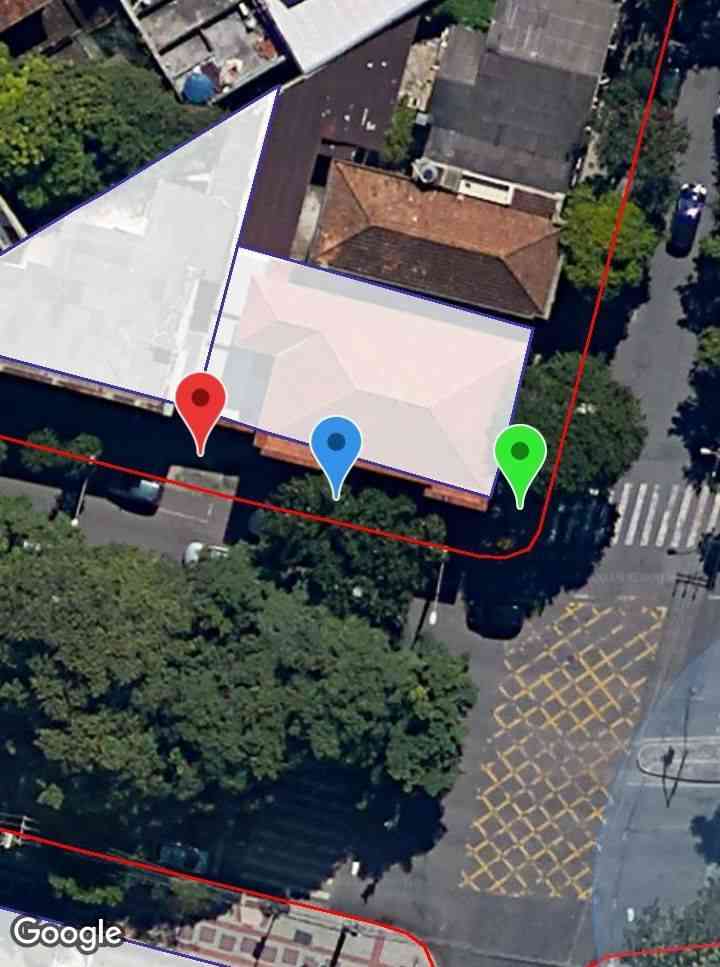The width and height of the screenshot is (720, 967).
Task: Tap the green map marker
Action: [x=520, y=456]
